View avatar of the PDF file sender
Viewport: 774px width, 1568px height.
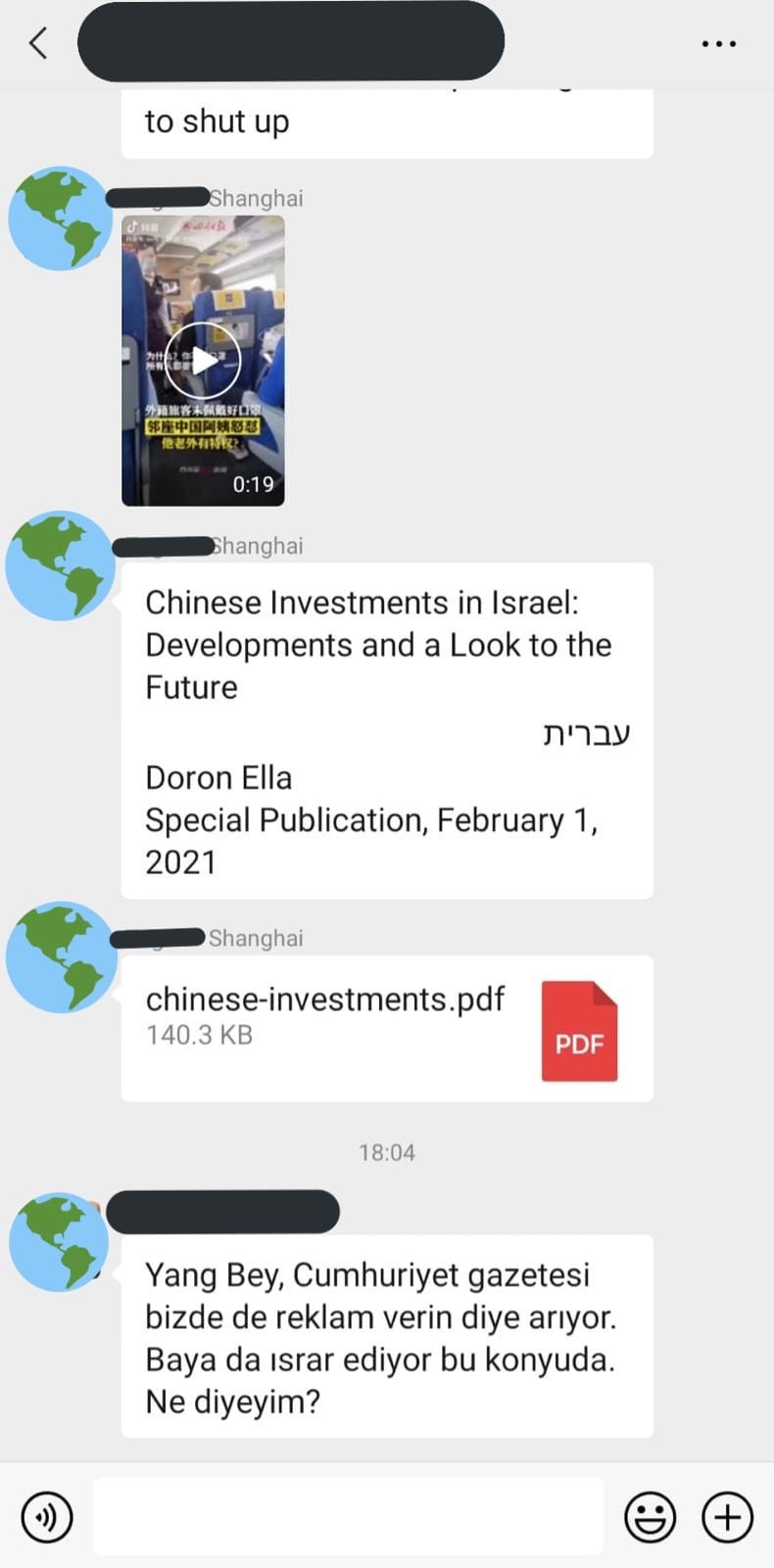coord(61,957)
